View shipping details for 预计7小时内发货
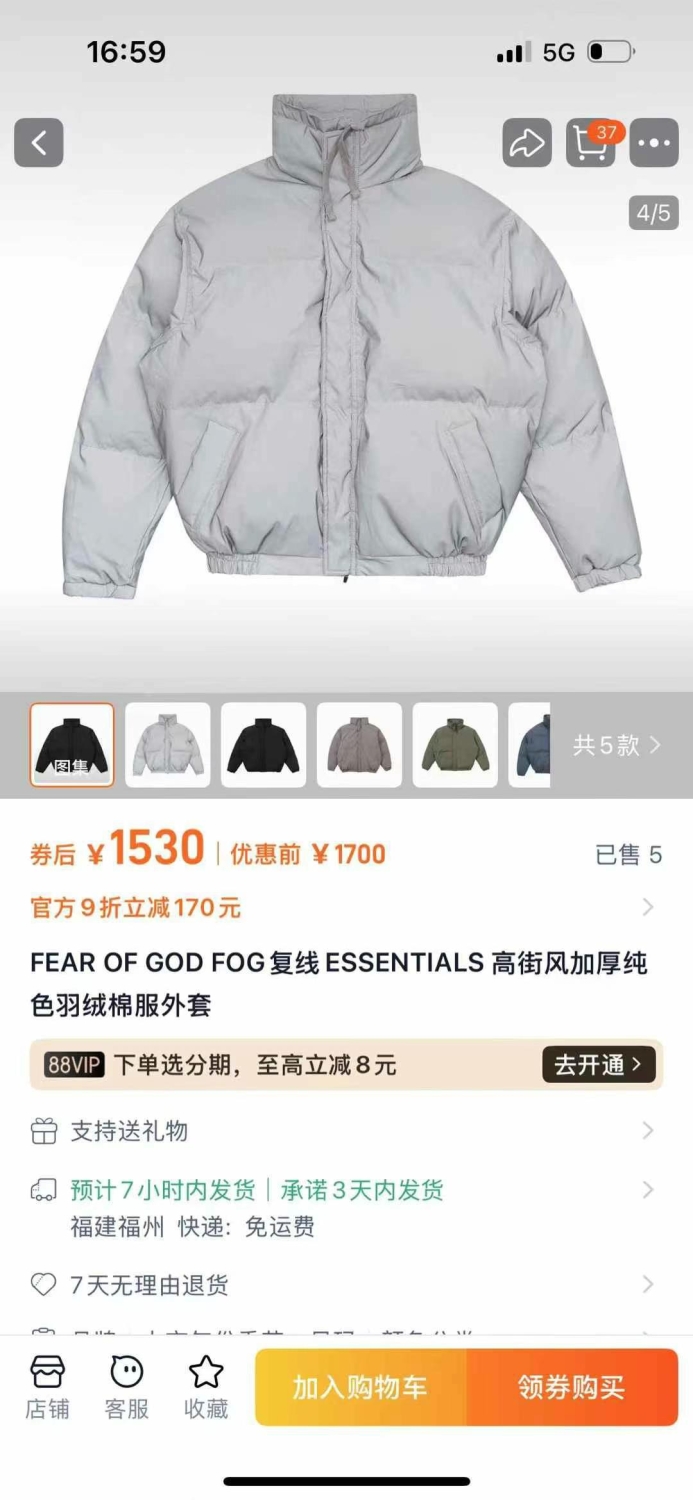The width and height of the screenshot is (693, 1500). 346,1207
